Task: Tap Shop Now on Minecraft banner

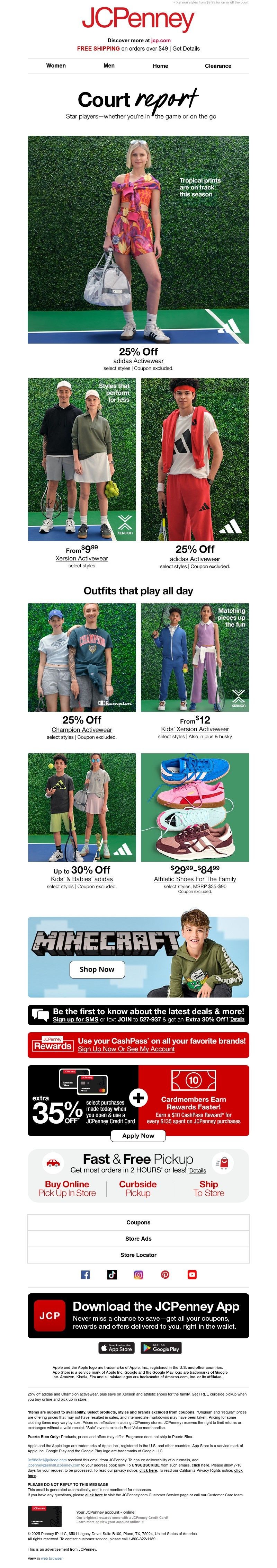Action: (x=97, y=969)
